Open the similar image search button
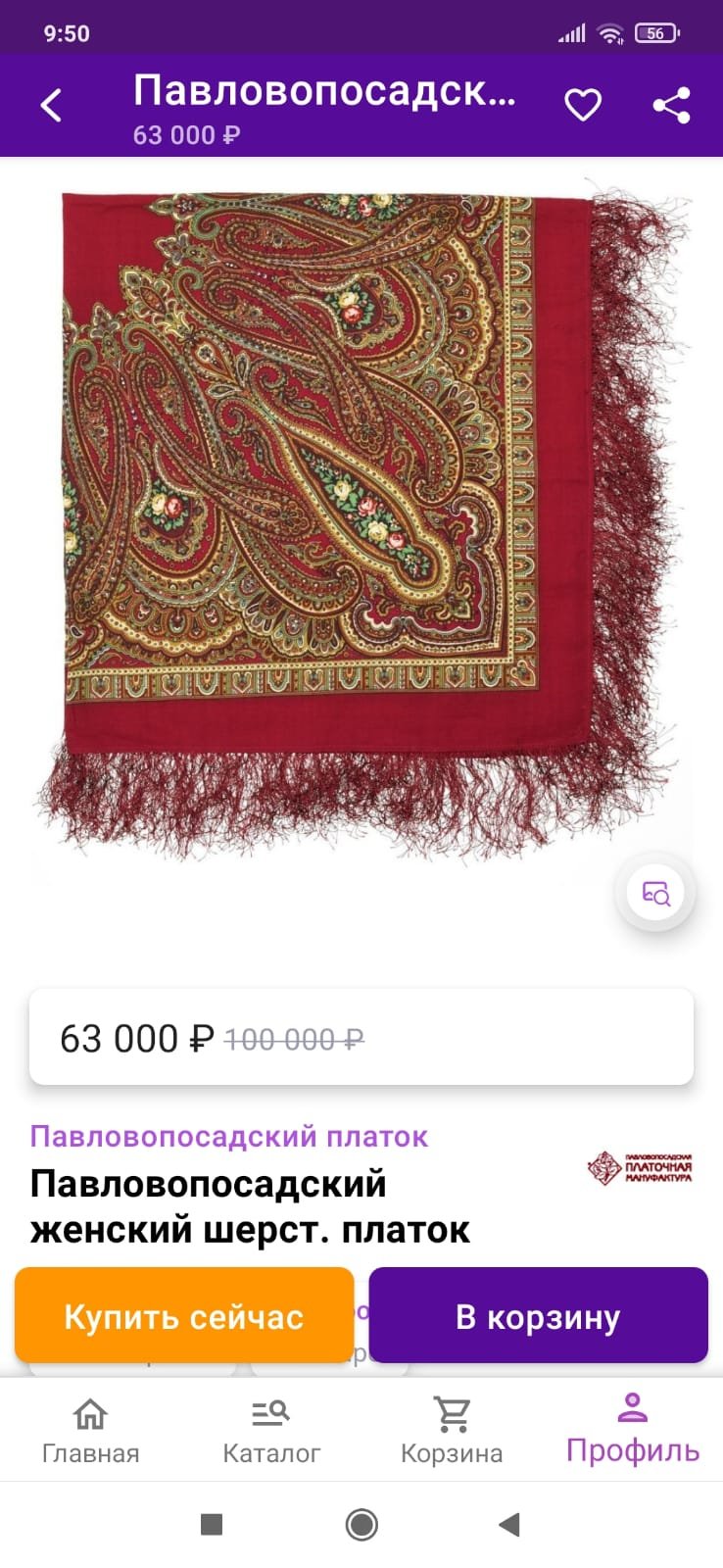The height and width of the screenshot is (1568, 723). 654,893
